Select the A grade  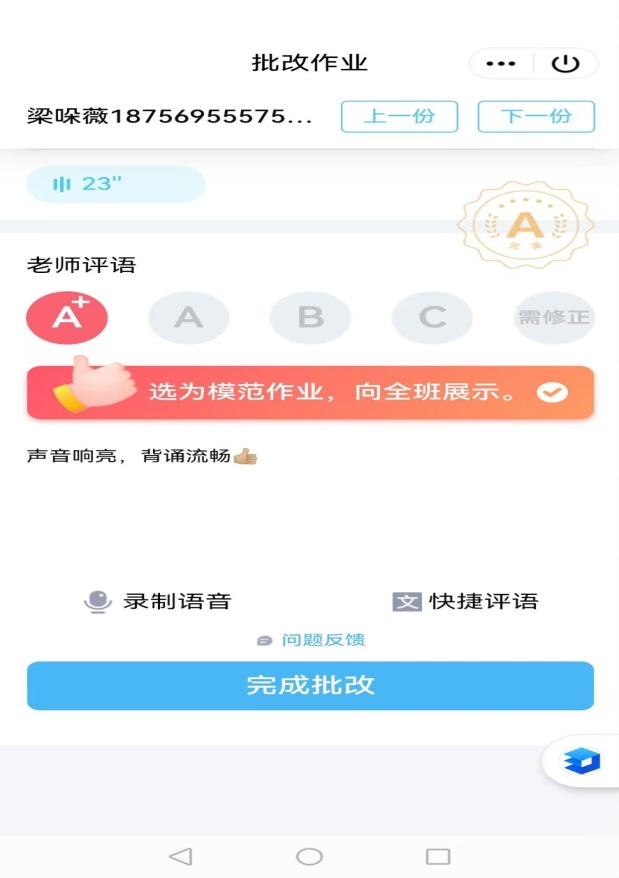coord(188,318)
